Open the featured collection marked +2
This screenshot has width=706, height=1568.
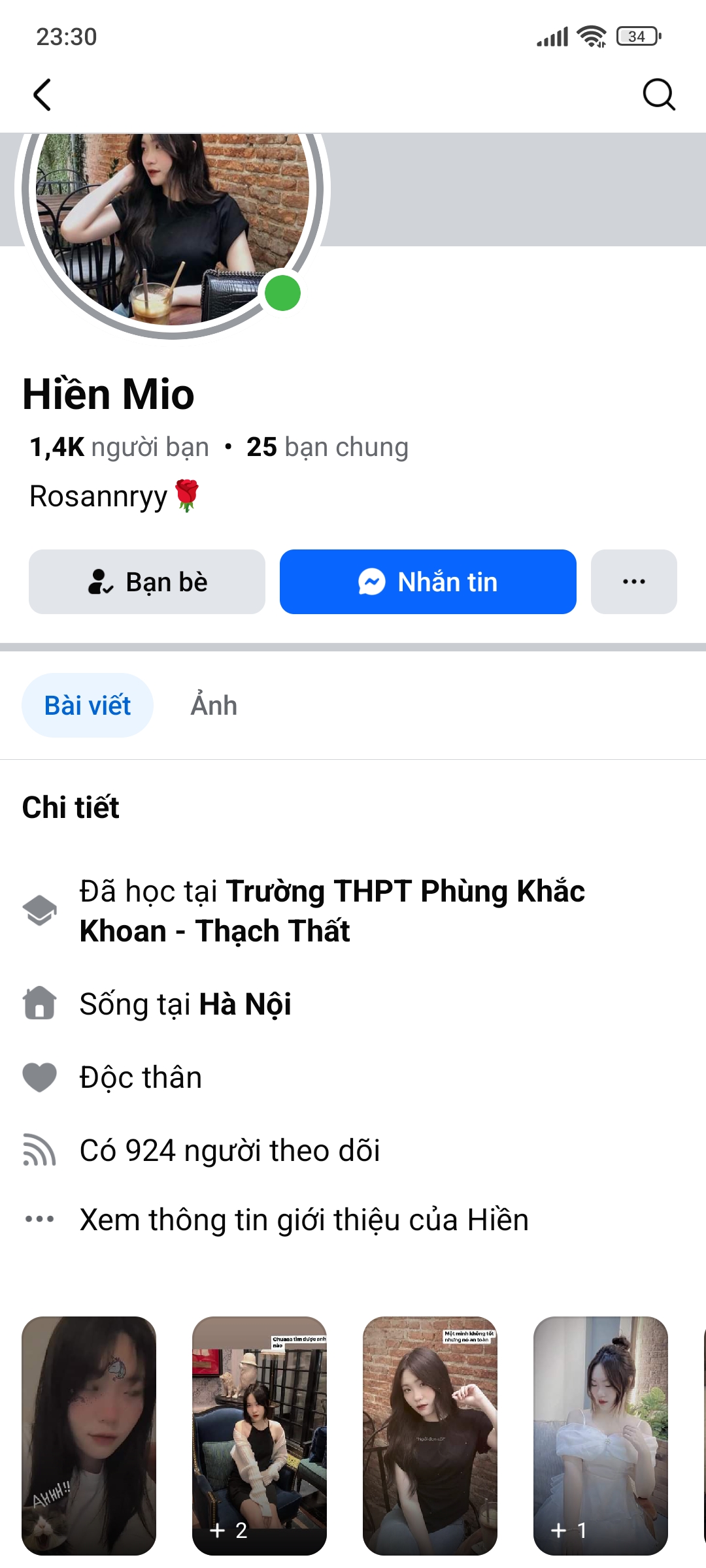pos(260,1435)
